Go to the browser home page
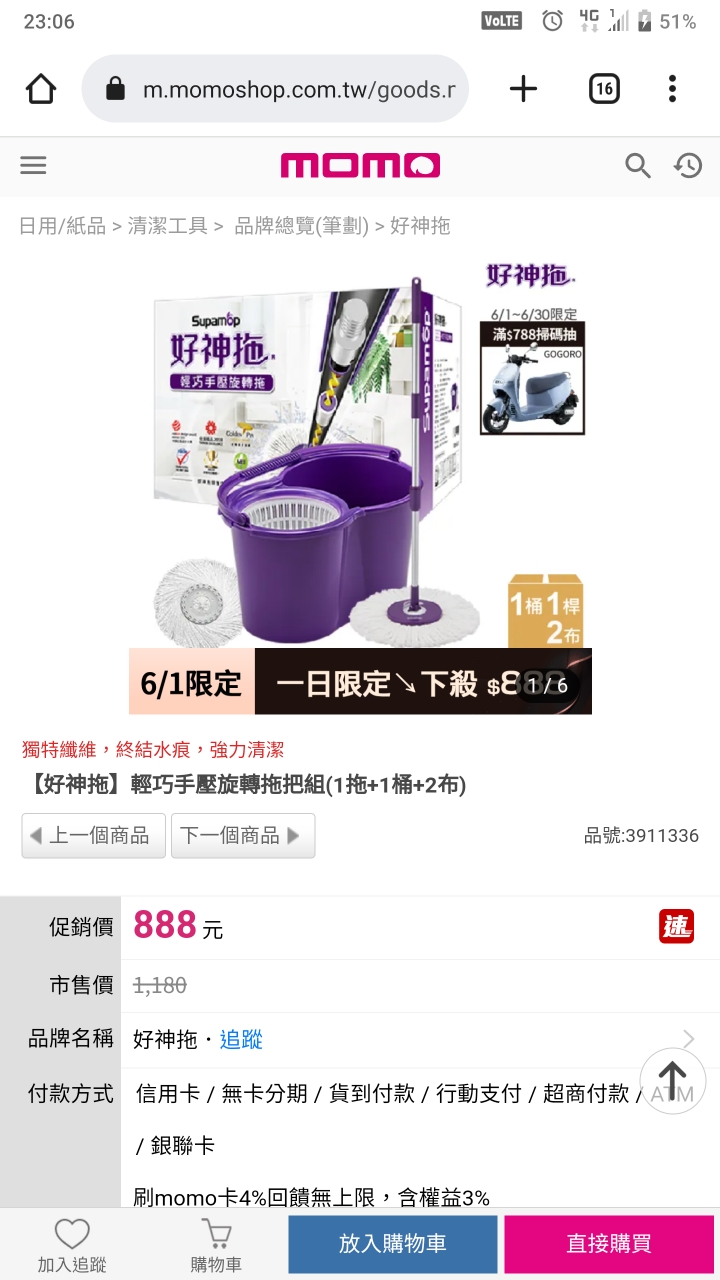The width and height of the screenshot is (720, 1280). 41,89
